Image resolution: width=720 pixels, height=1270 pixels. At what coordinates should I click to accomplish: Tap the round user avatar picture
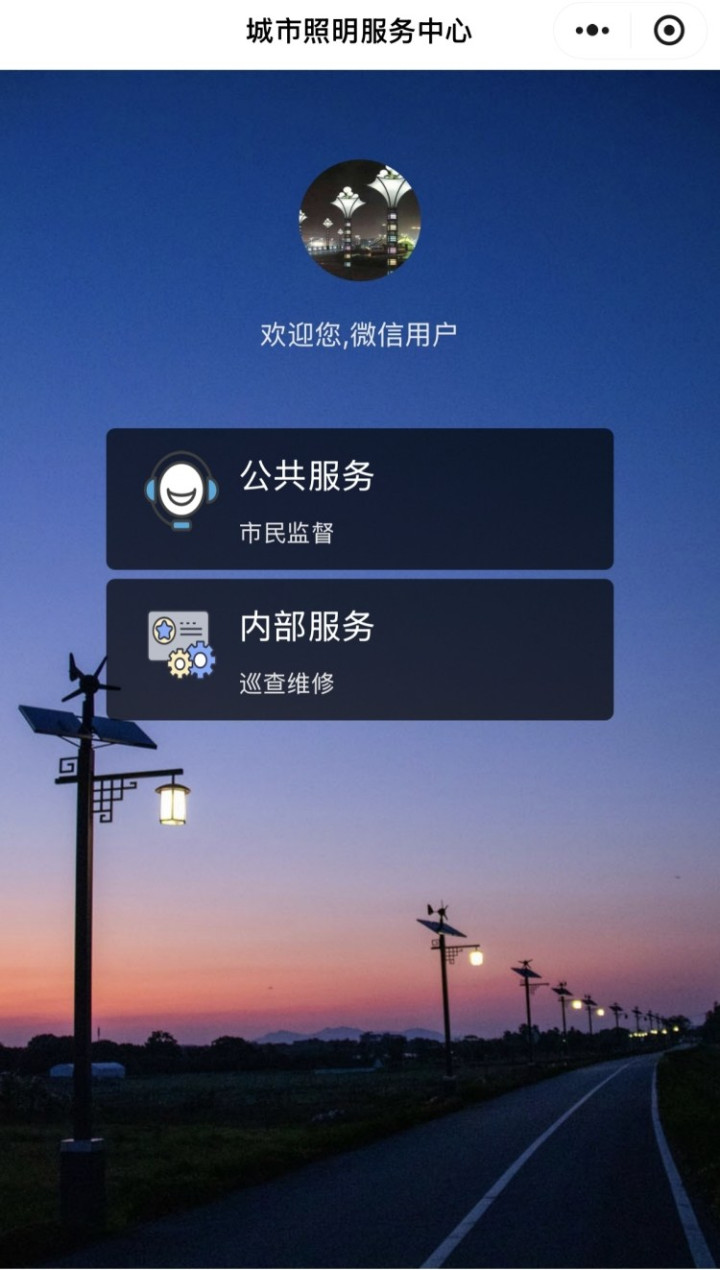360,220
